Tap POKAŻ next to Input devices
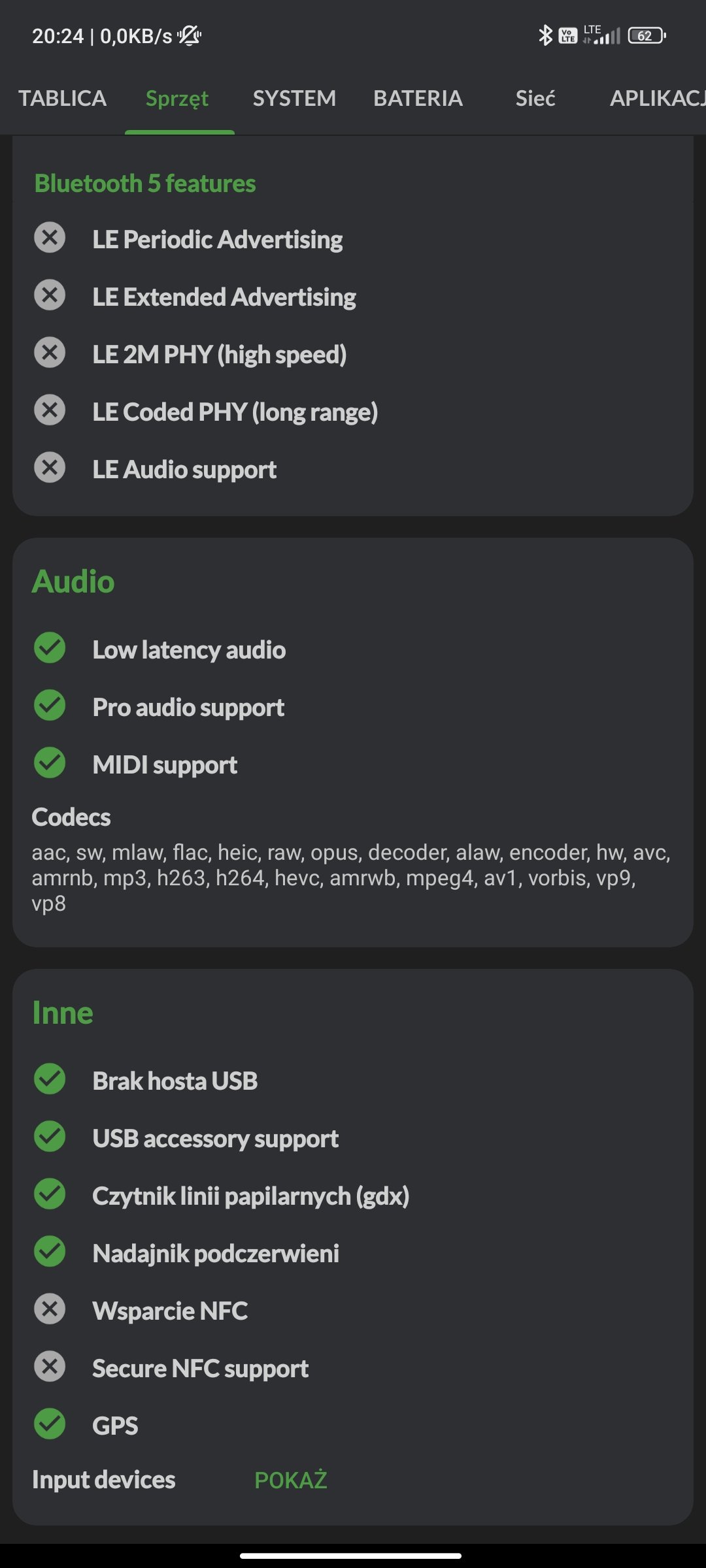The height and width of the screenshot is (1568, 706). pyautogui.click(x=291, y=1480)
